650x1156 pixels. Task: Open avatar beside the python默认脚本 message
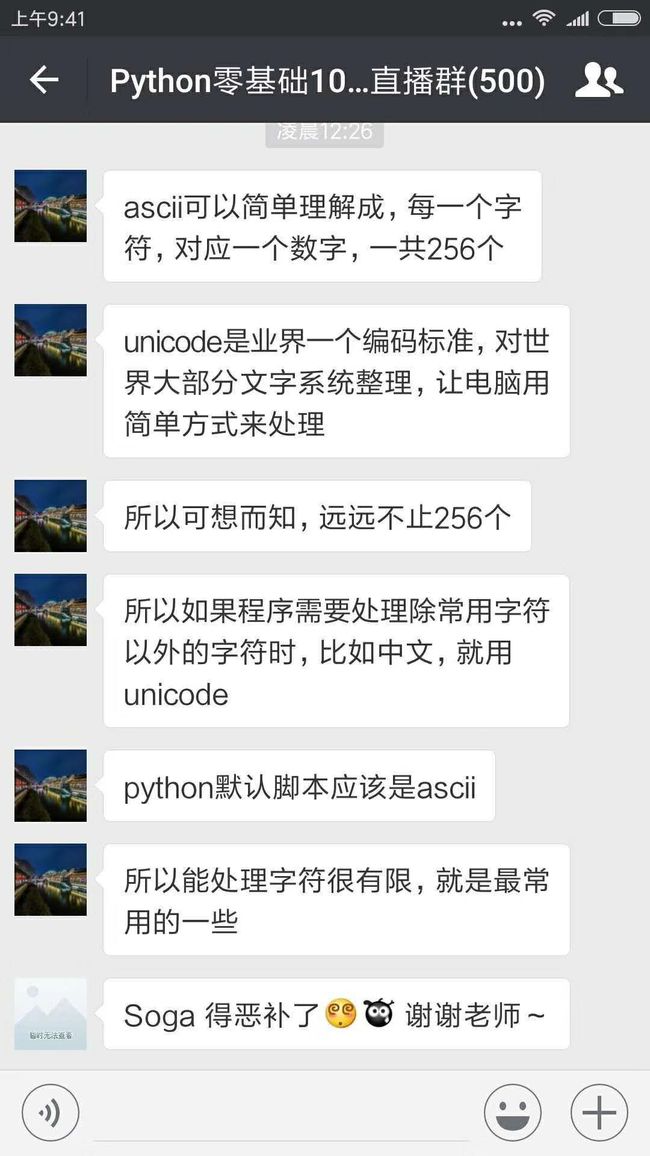[51, 785]
